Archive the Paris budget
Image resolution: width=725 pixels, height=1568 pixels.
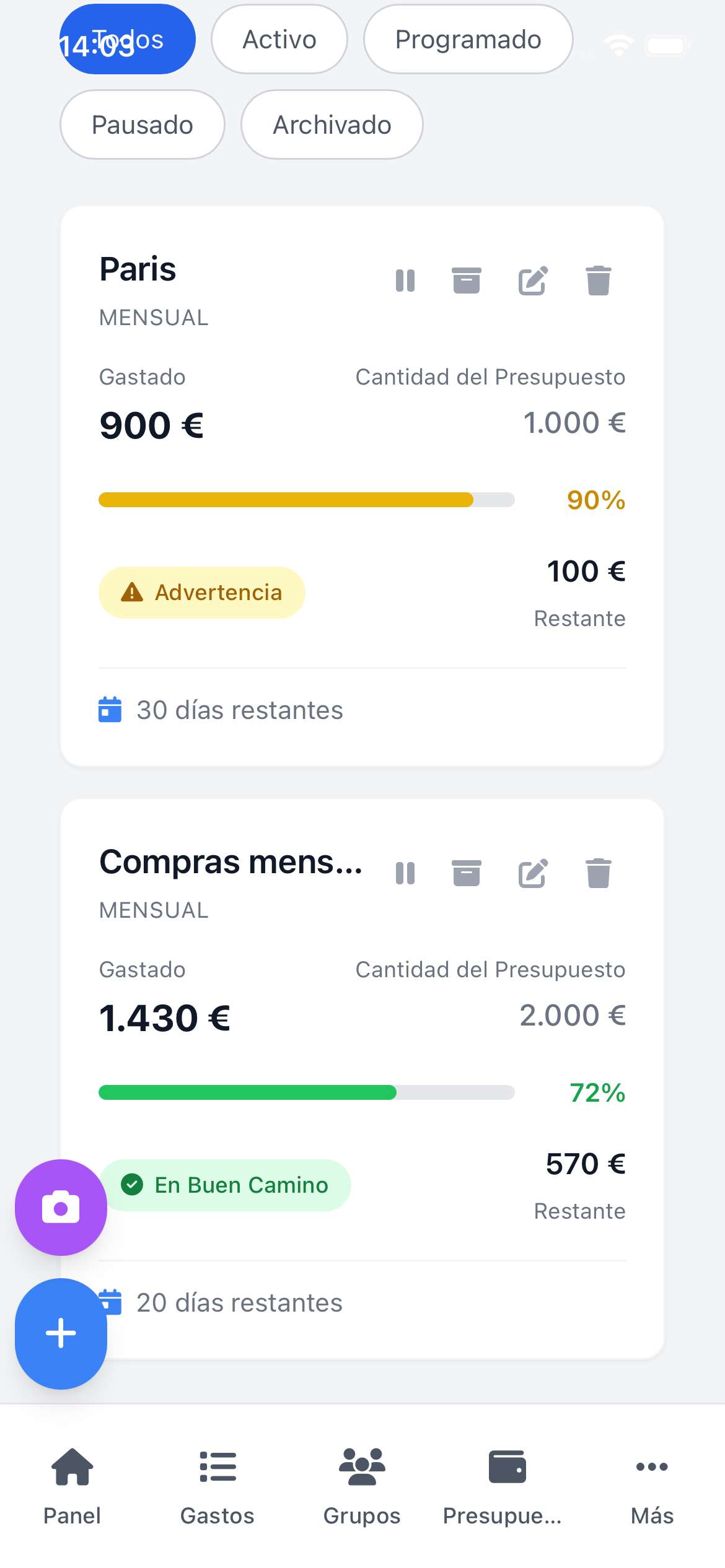click(x=467, y=280)
